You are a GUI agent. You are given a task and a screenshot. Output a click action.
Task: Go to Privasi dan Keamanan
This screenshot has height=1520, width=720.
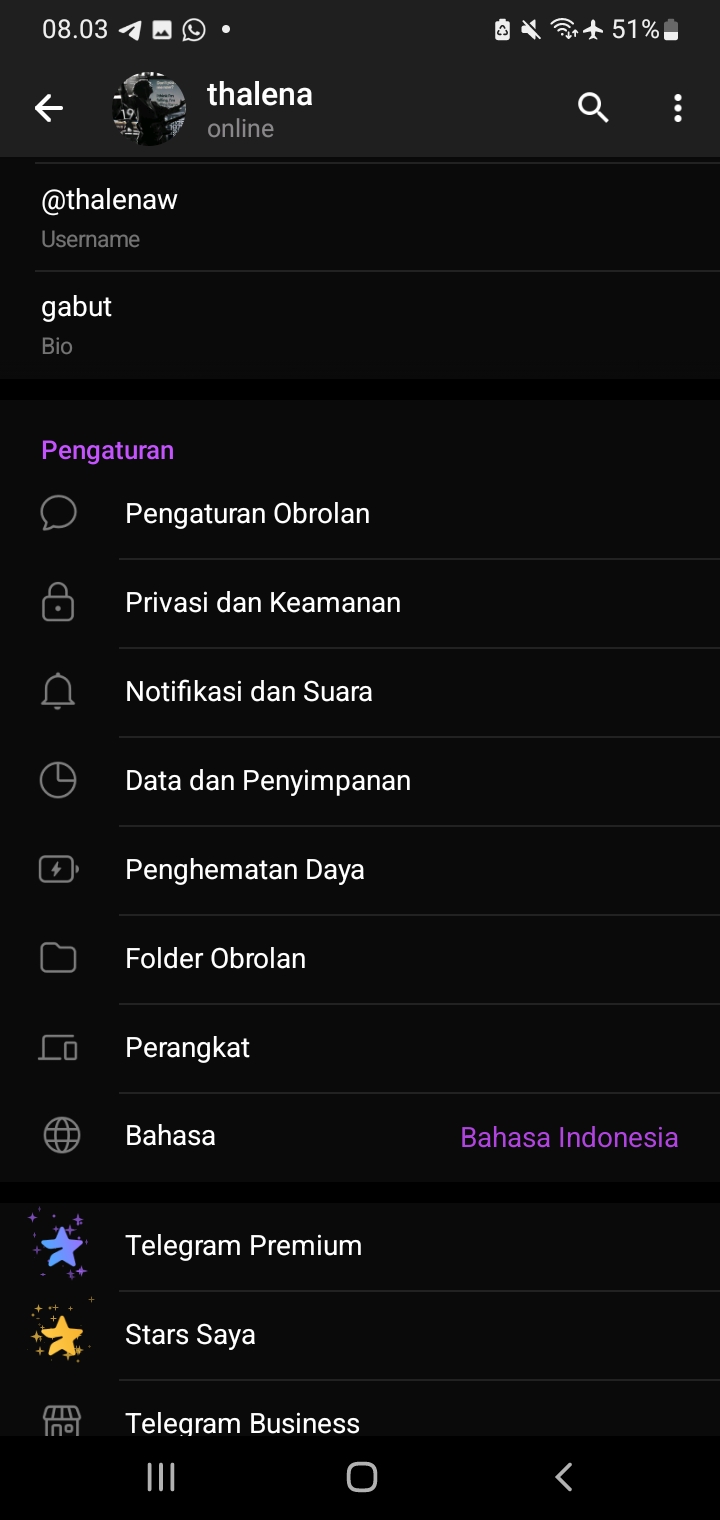tap(360, 603)
